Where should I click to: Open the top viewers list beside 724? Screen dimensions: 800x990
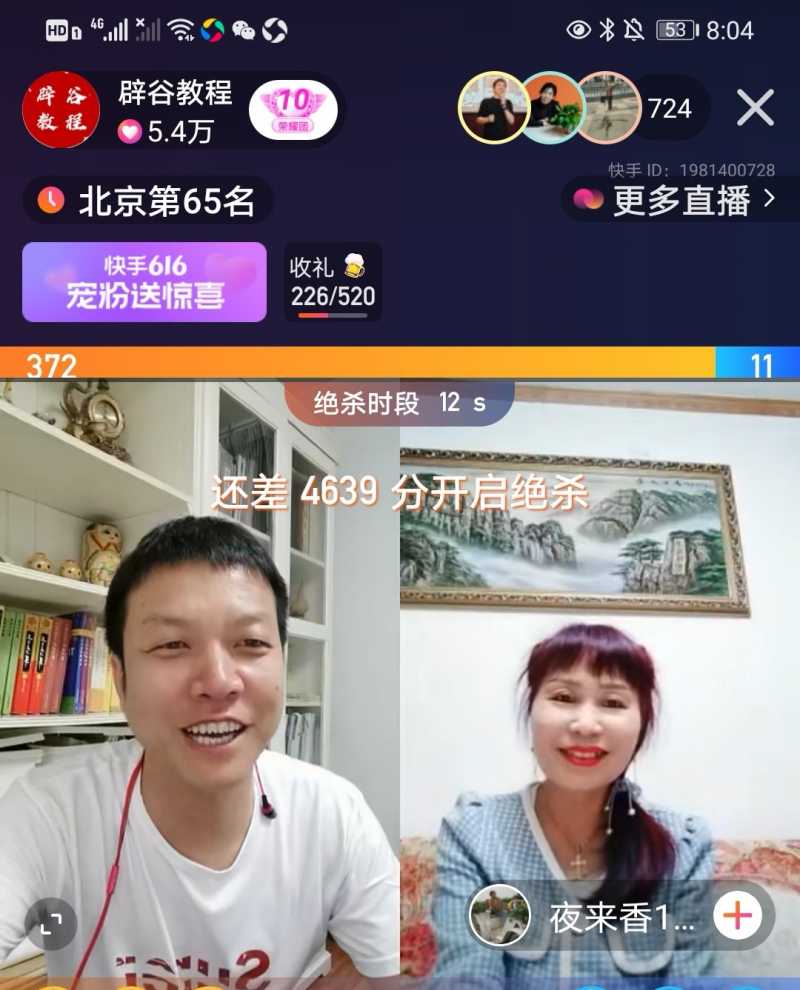coord(555,107)
